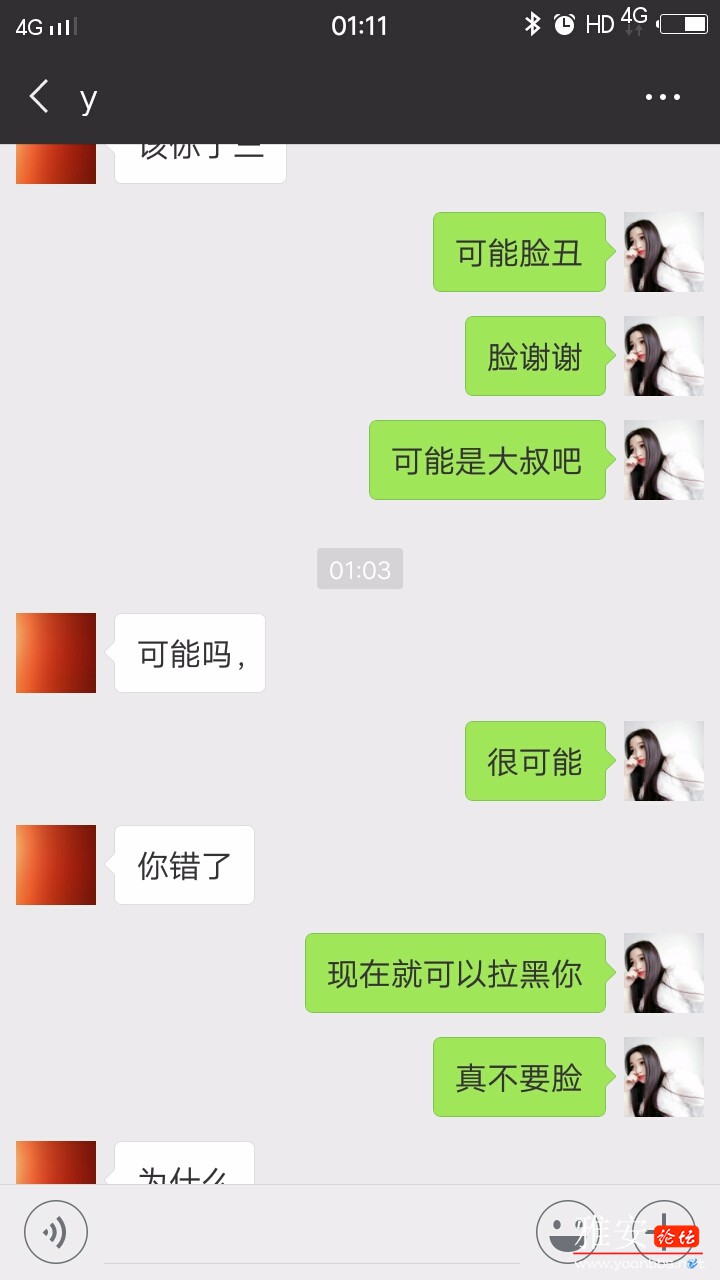Image resolution: width=720 pixels, height=1280 pixels.
Task: Open the three-dot chat info menu
Action: pos(662,97)
